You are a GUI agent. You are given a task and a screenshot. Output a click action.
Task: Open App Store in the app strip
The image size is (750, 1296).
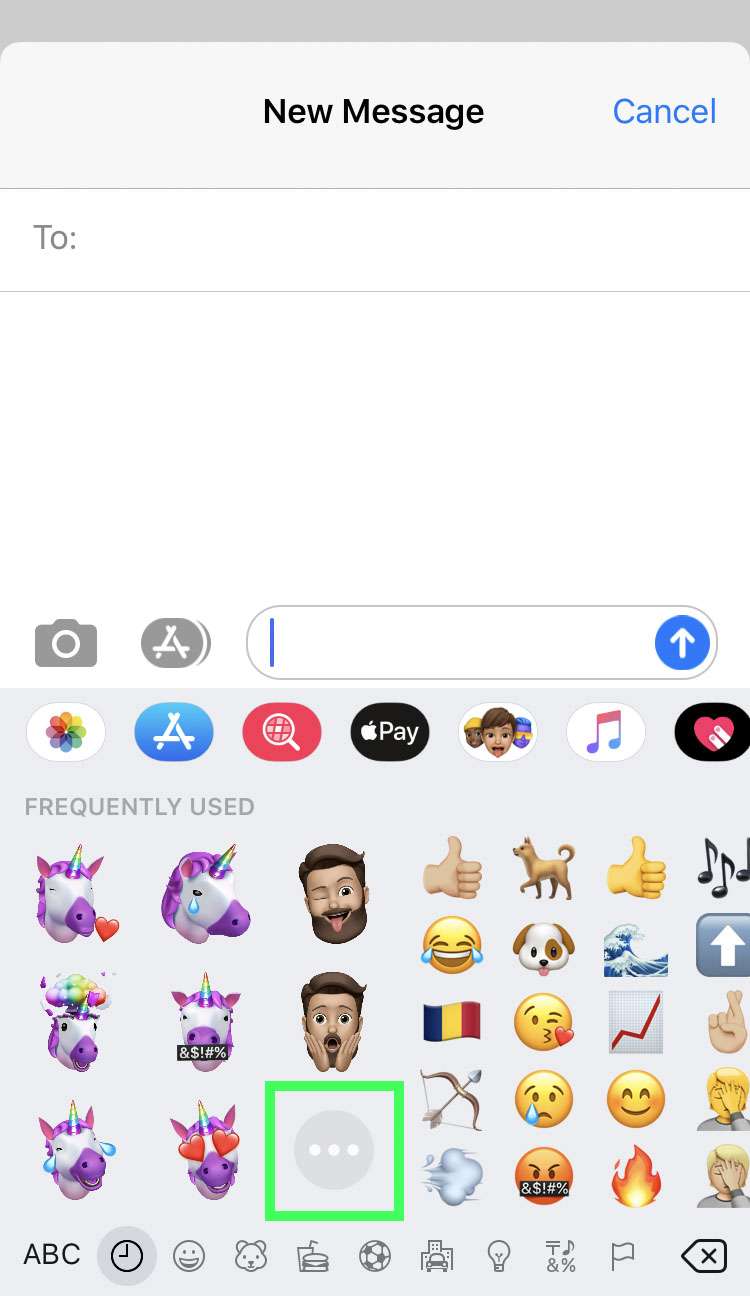pyautogui.click(x=174, y=732)
